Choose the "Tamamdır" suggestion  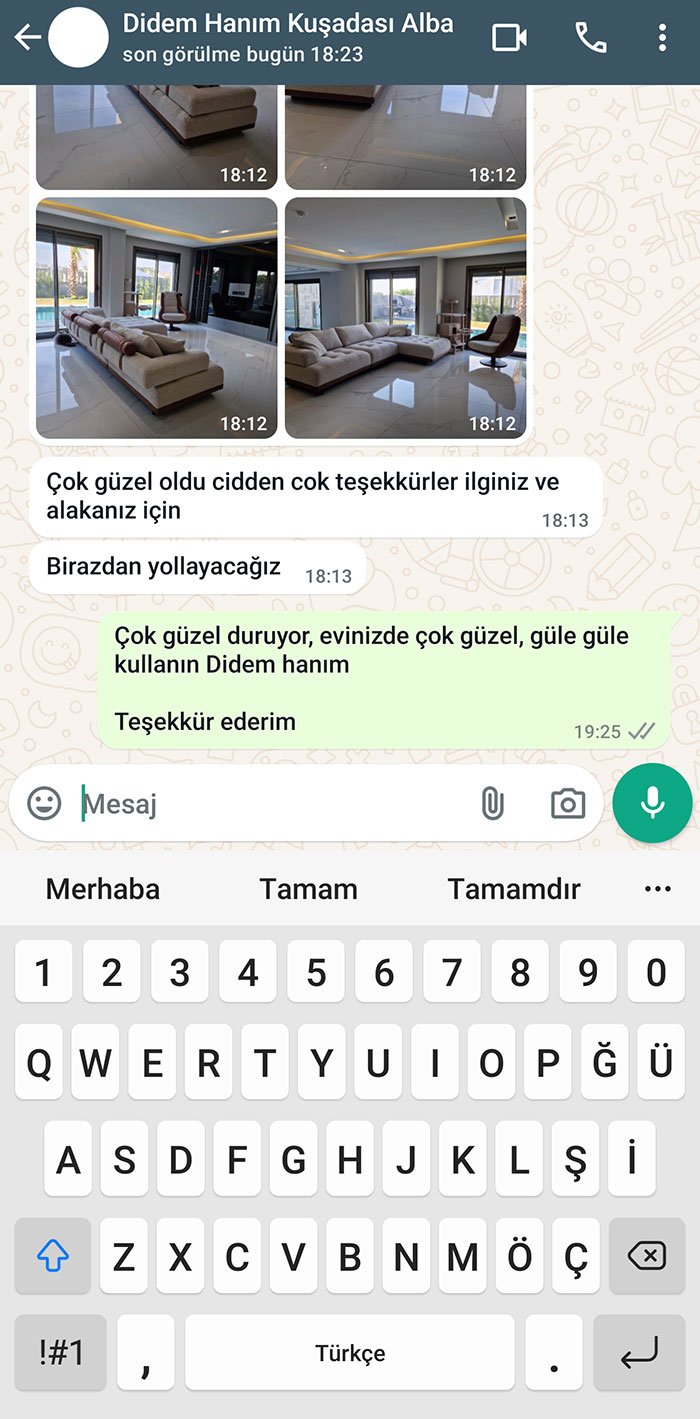[514, 889]
